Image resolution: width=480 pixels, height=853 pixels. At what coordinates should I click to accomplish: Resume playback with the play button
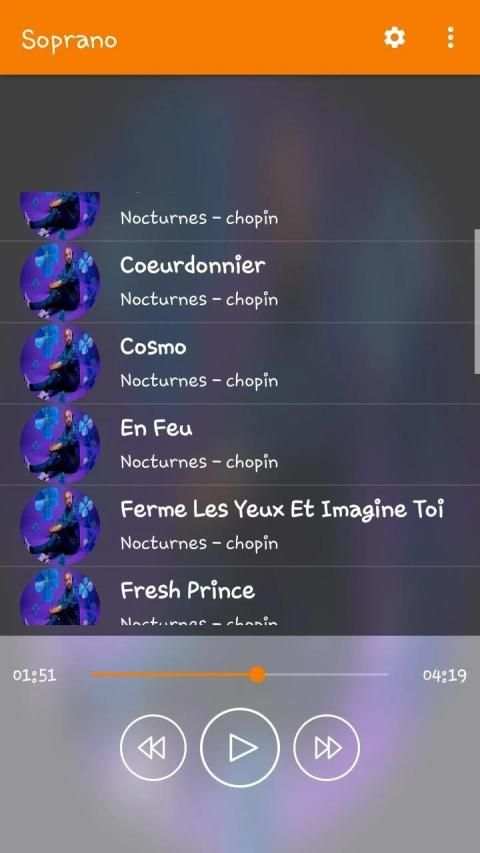point(240,747)
